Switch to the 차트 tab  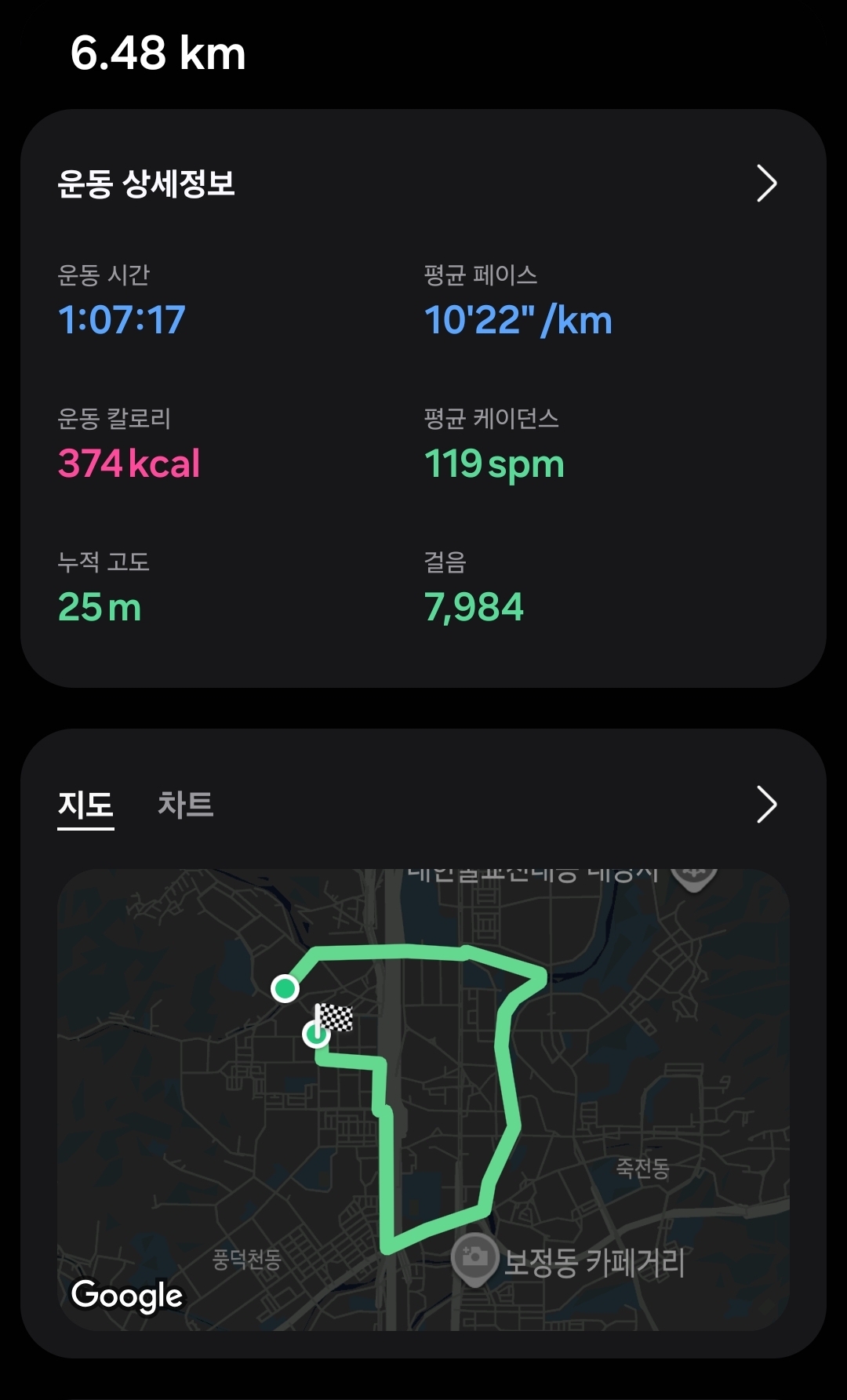coord(185,805)
